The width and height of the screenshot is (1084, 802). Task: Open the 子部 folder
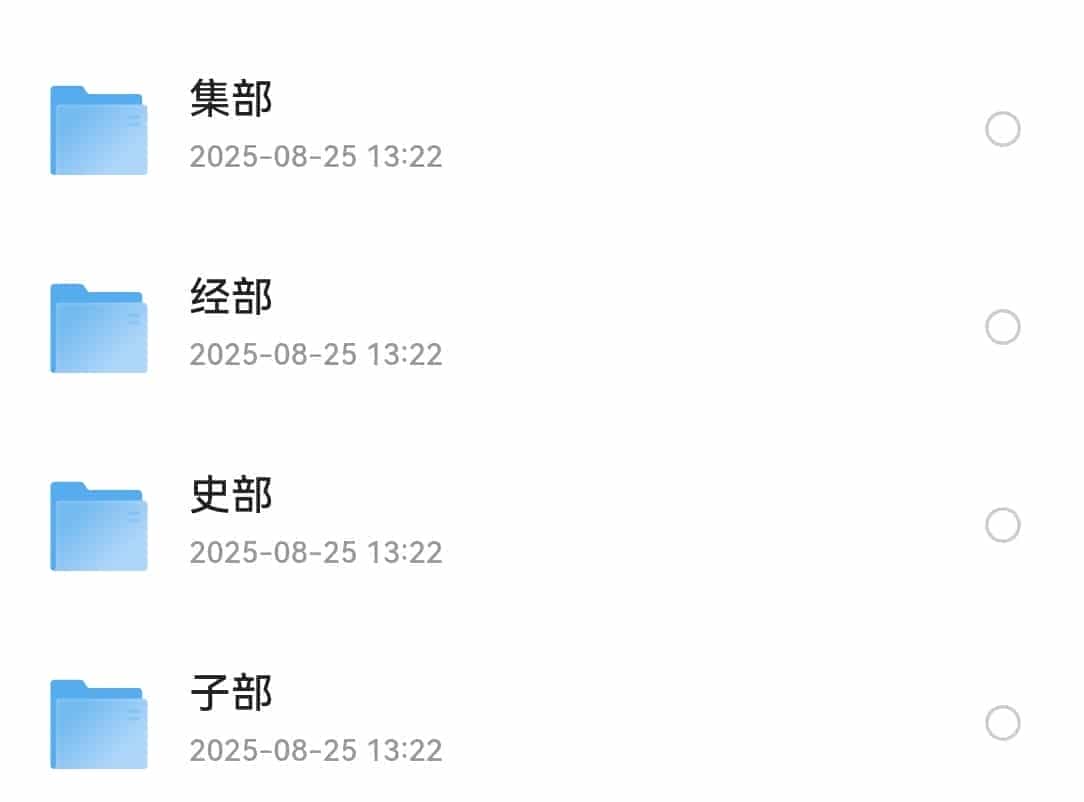click(x=231, y=694)
